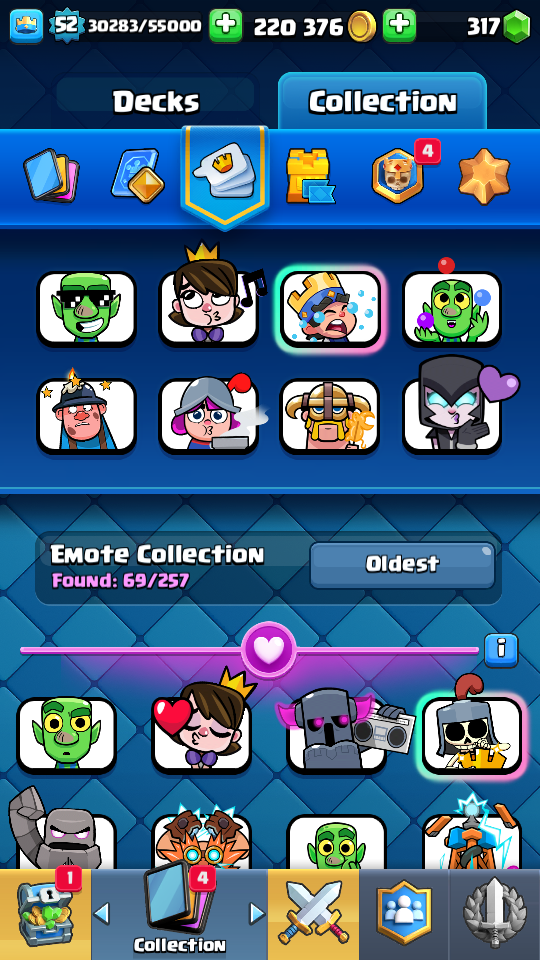Viewport: 540px width, 960px height.
Task: Open the banners section with the 4 badge
Action: (399, 175)
